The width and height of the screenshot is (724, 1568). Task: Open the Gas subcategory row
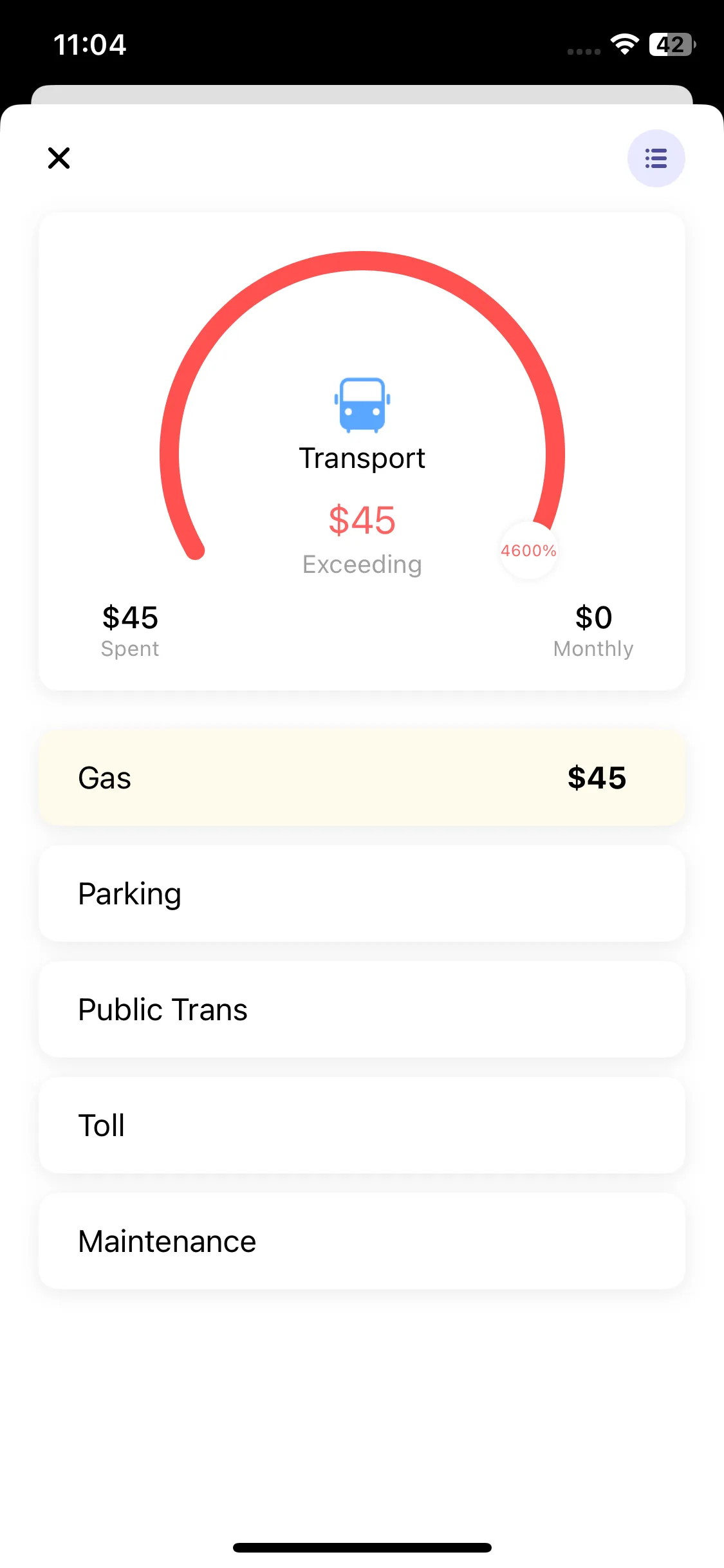tap(362, 778)
